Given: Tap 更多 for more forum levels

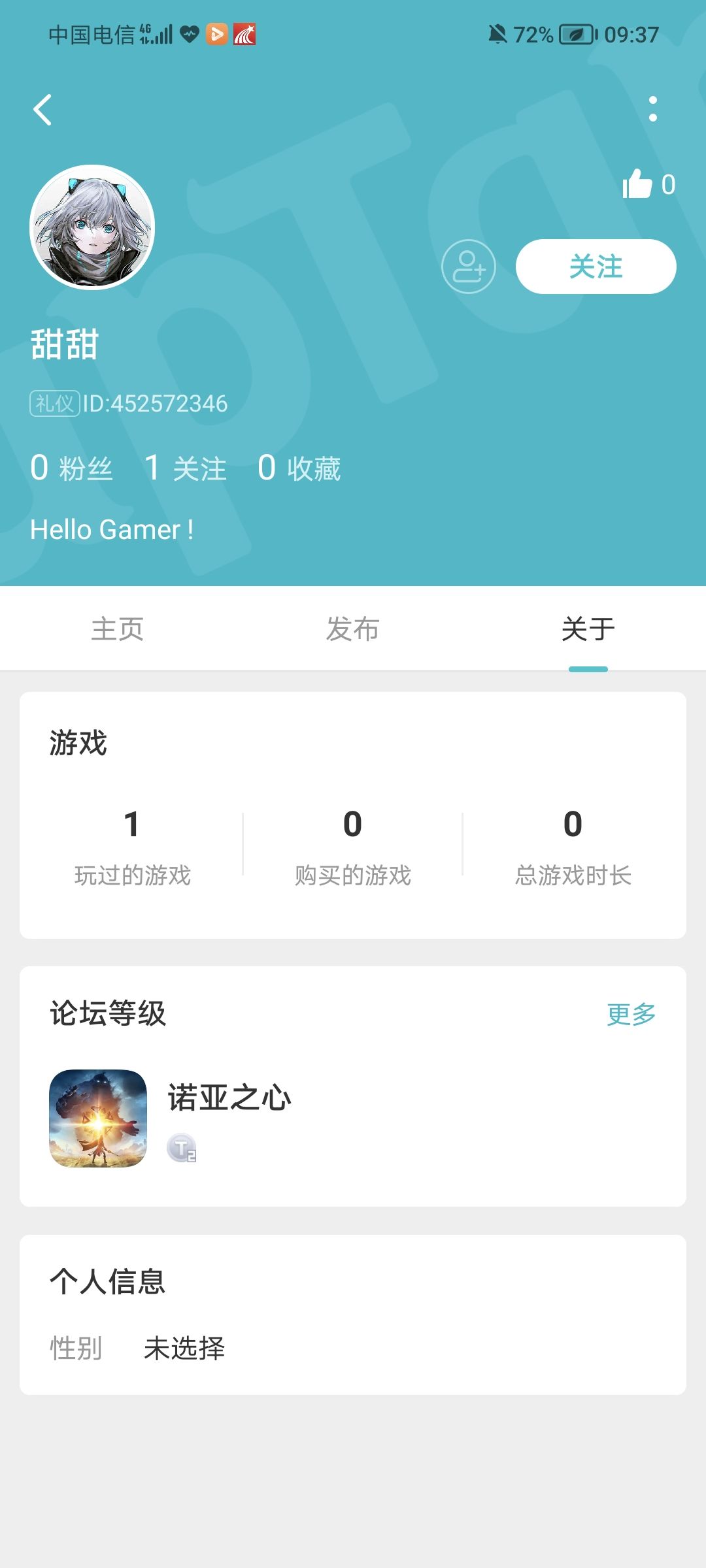Looking at the screenshot, I should 631,1014.
